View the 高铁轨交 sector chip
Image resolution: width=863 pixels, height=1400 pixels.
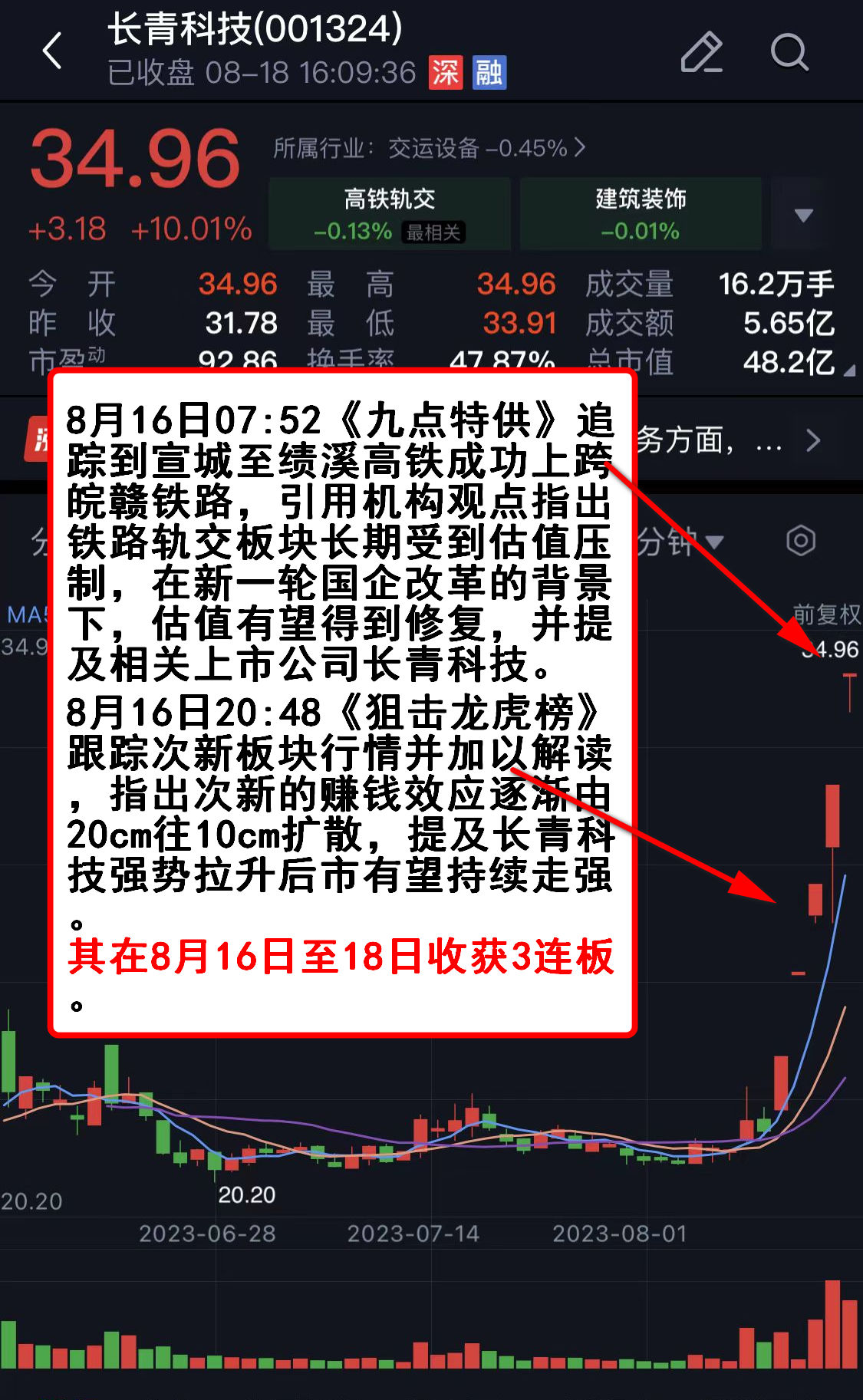pos(390,213)
